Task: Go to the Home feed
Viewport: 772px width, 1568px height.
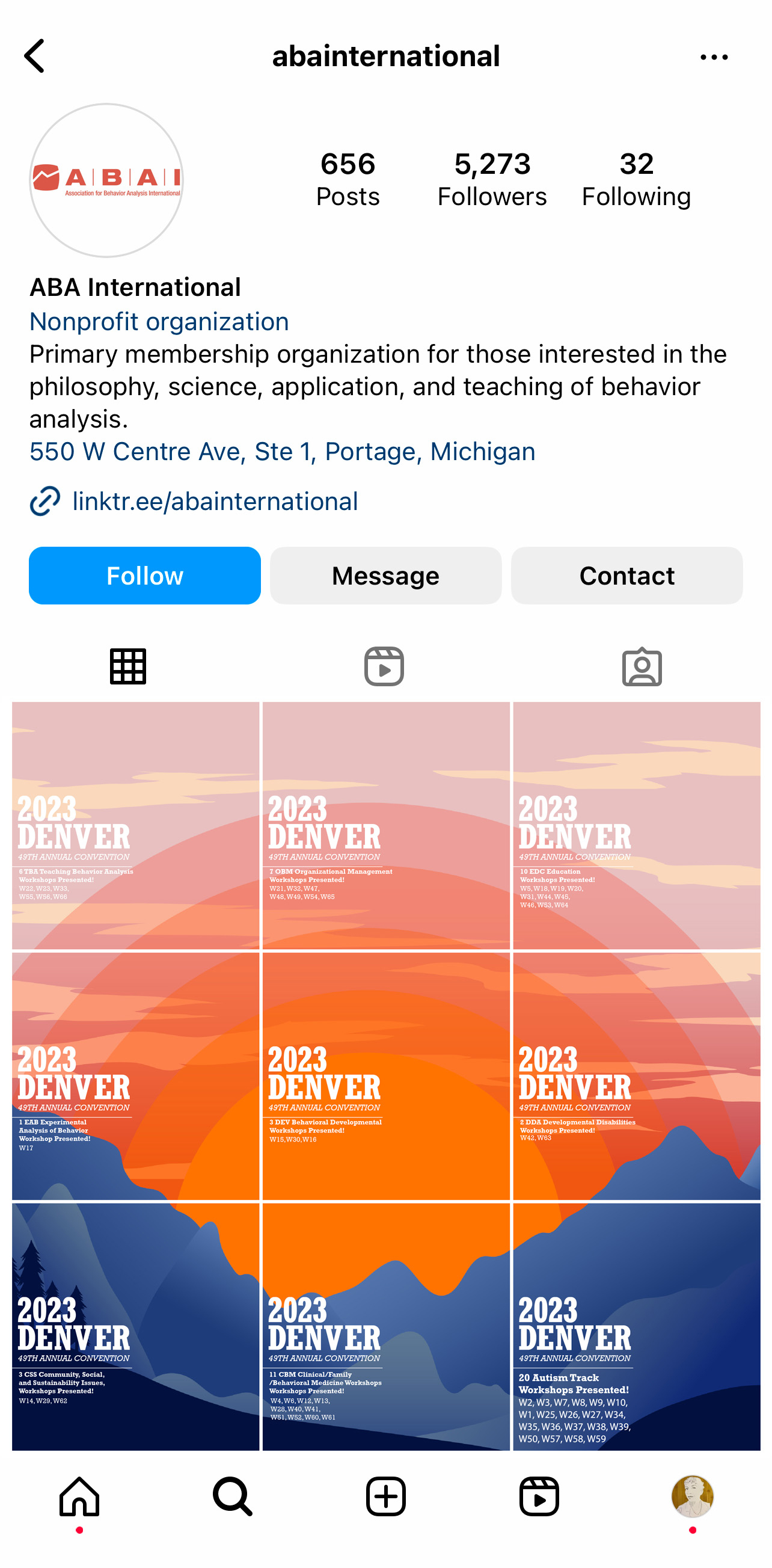Action: [79, 1496]
